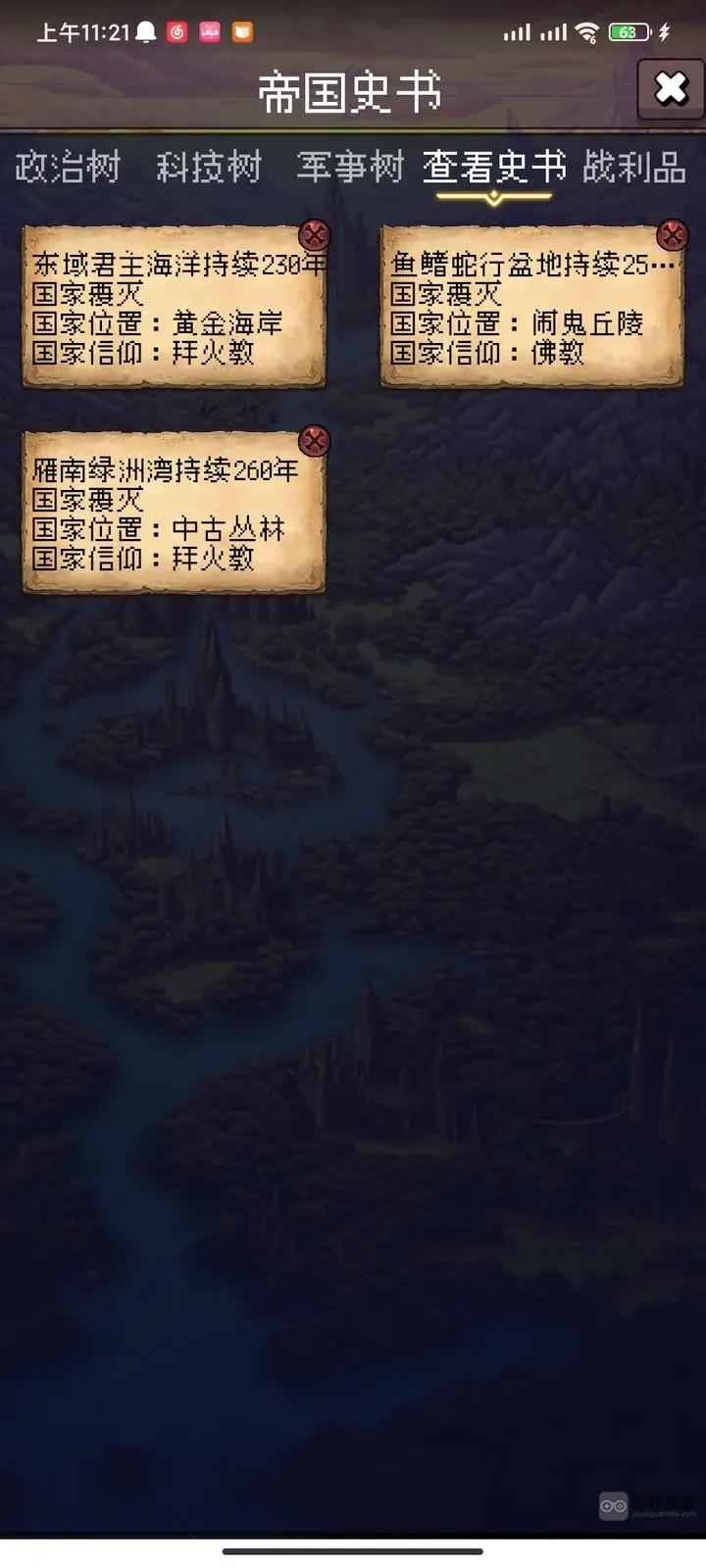Open the 雁南绿洲湾 history card
The height and width of the screenshot is (1568, 706).
coord(174,514)
